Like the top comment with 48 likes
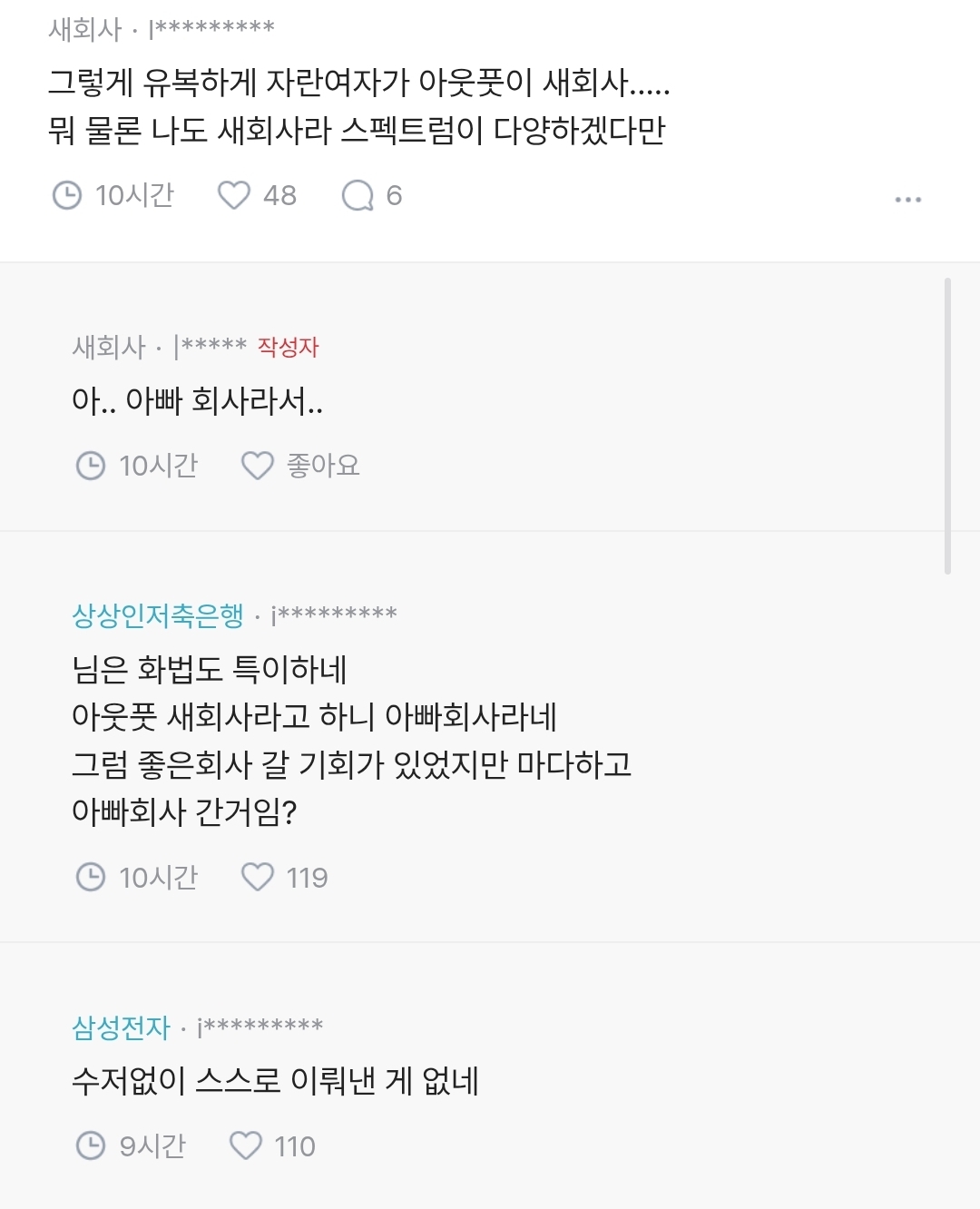Screen dimensions: 980x1209 (x=234, y=195)
